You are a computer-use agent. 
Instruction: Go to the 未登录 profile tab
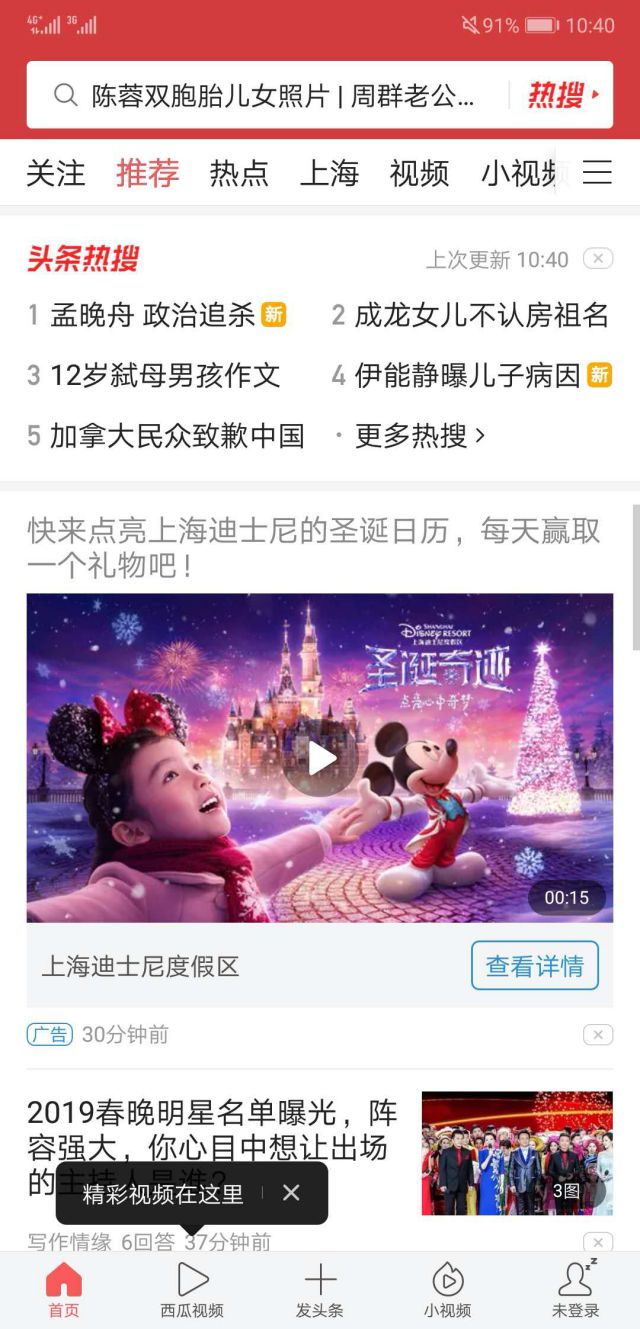(576, 1290)
